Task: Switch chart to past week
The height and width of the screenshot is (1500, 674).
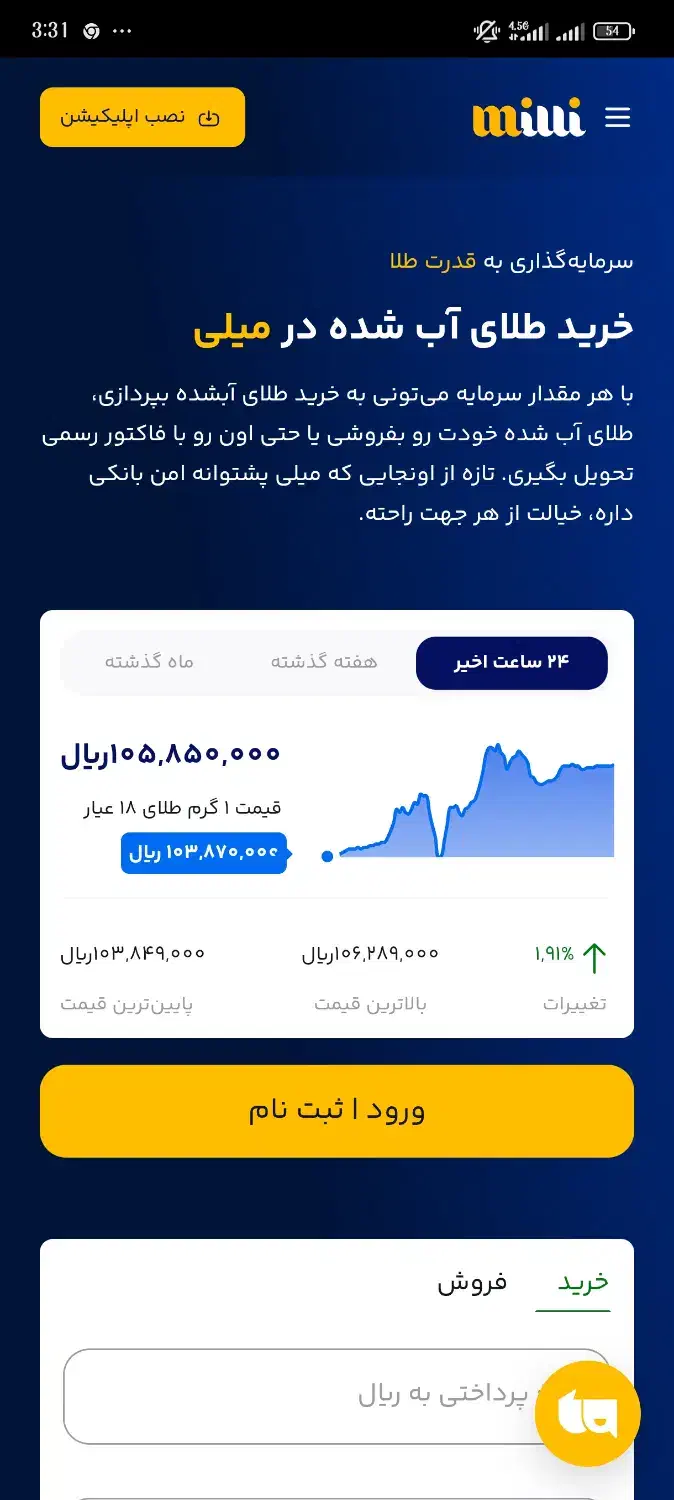Action: (x=324, y=663)
